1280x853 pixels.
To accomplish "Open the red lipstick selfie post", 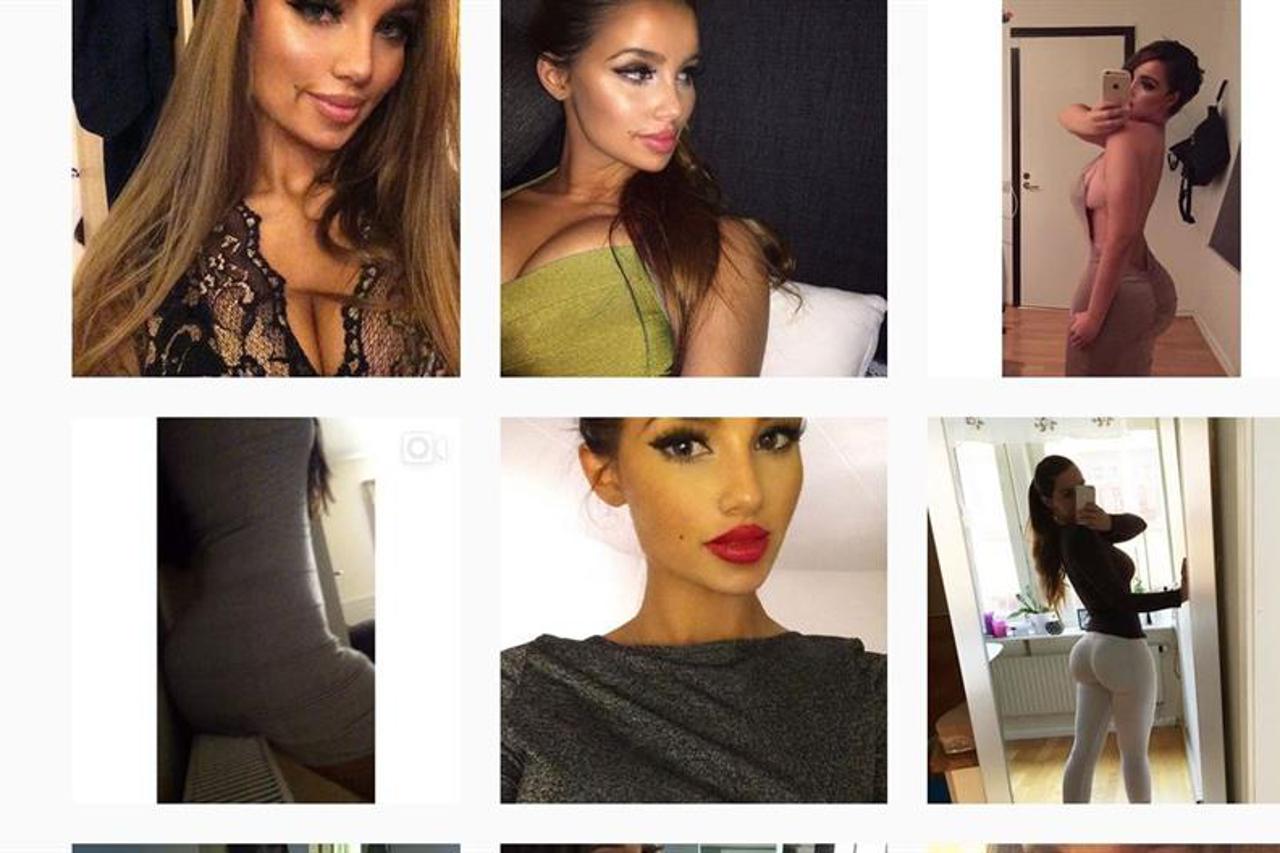I will click(x=693, y=610).
